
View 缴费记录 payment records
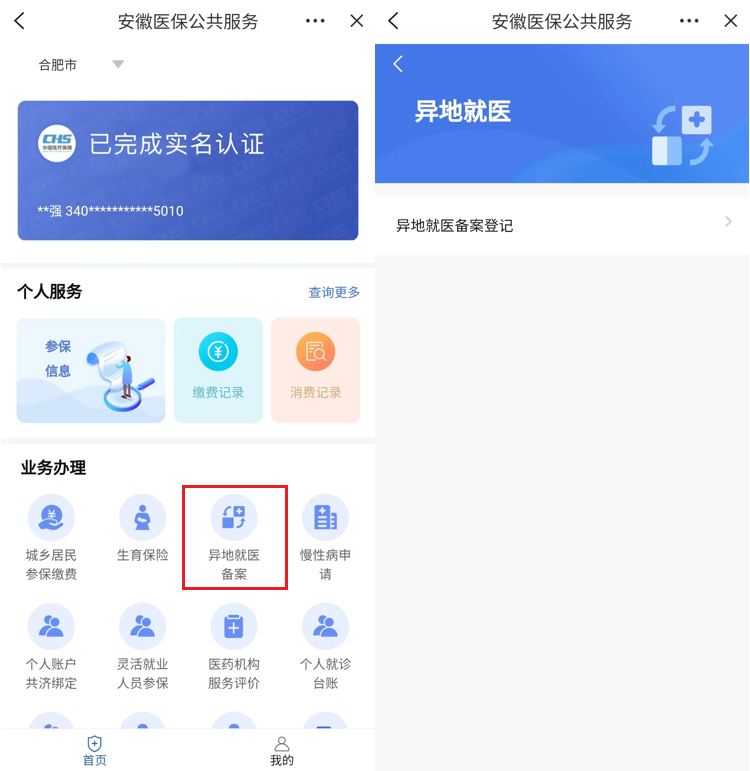point(218,371)
